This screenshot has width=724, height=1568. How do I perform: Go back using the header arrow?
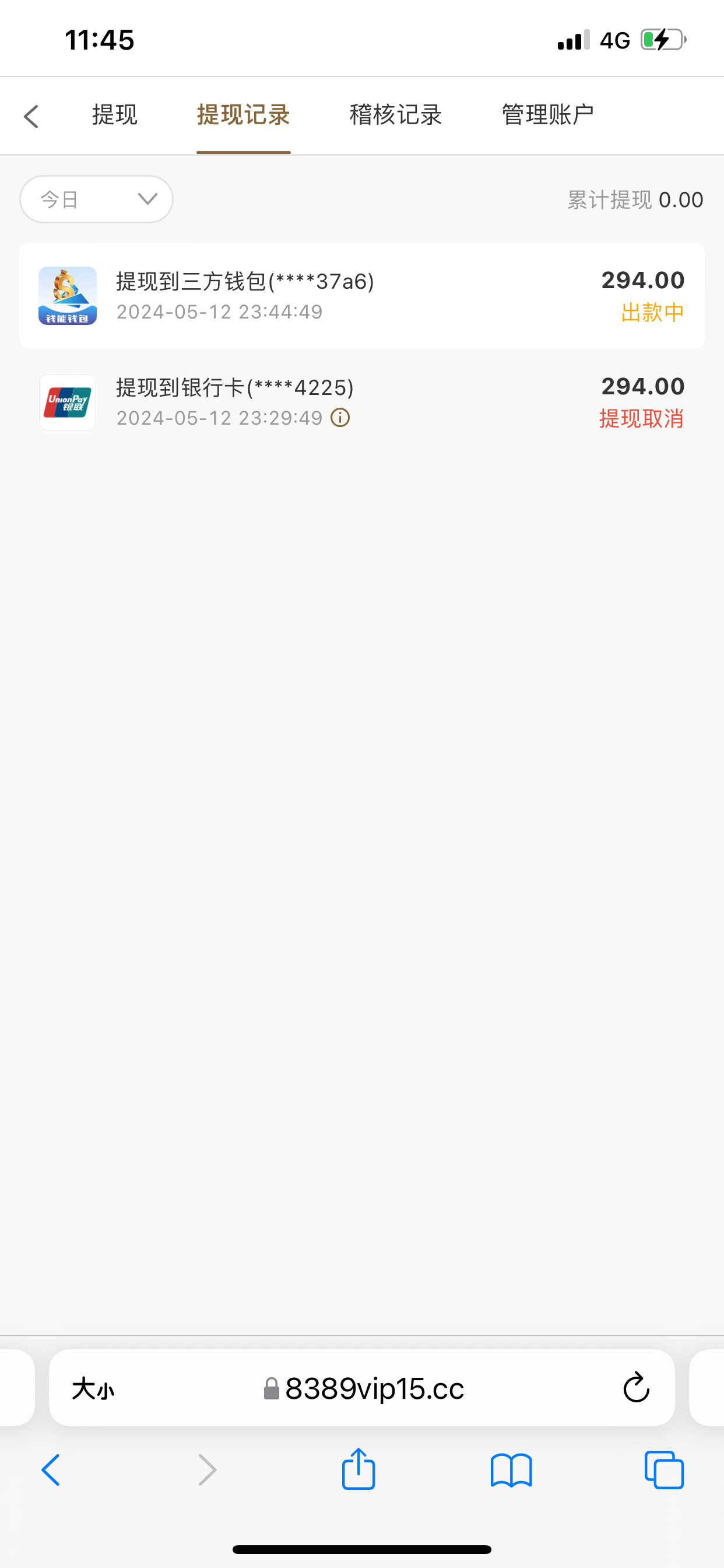31,116
